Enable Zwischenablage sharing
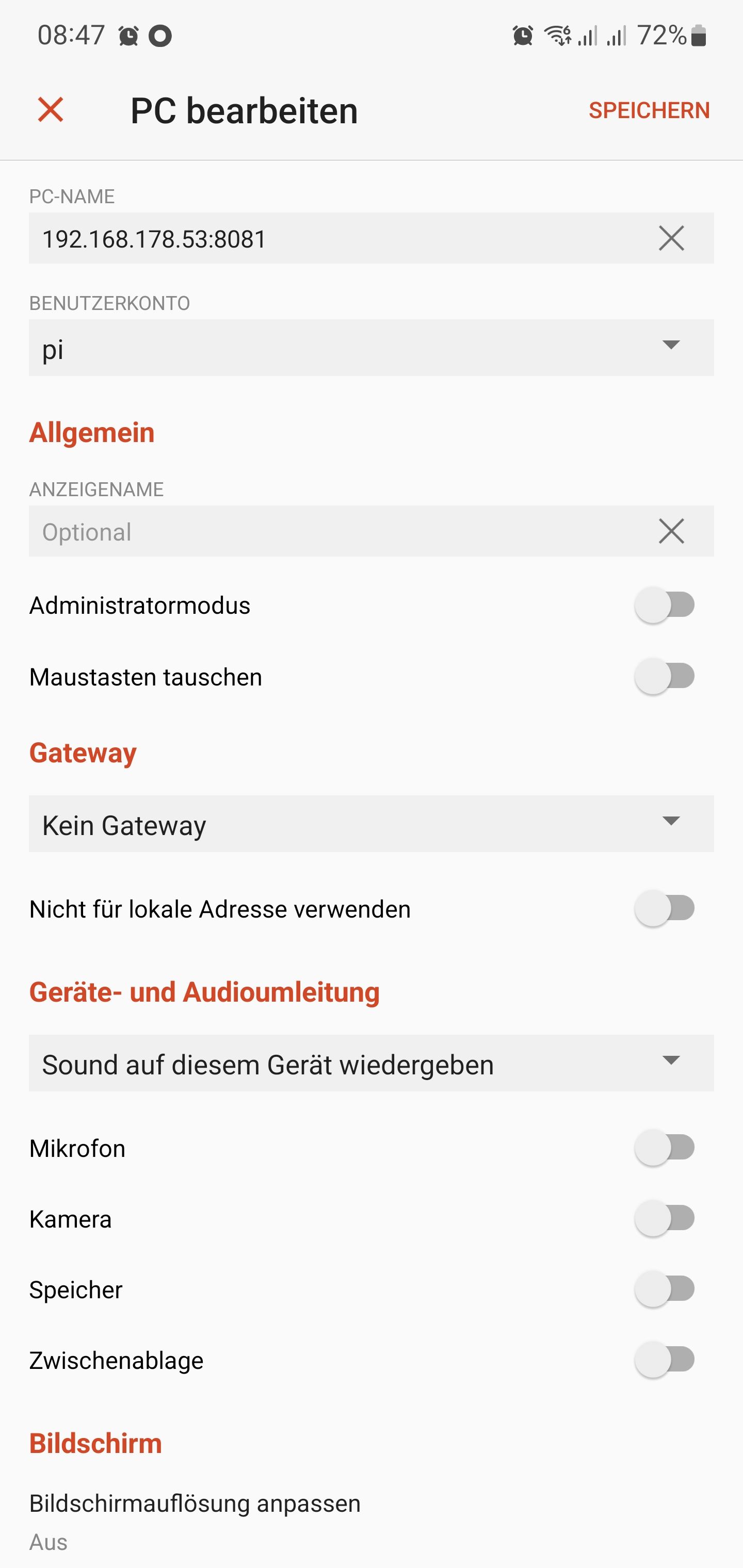 [x=665, y=1360]
